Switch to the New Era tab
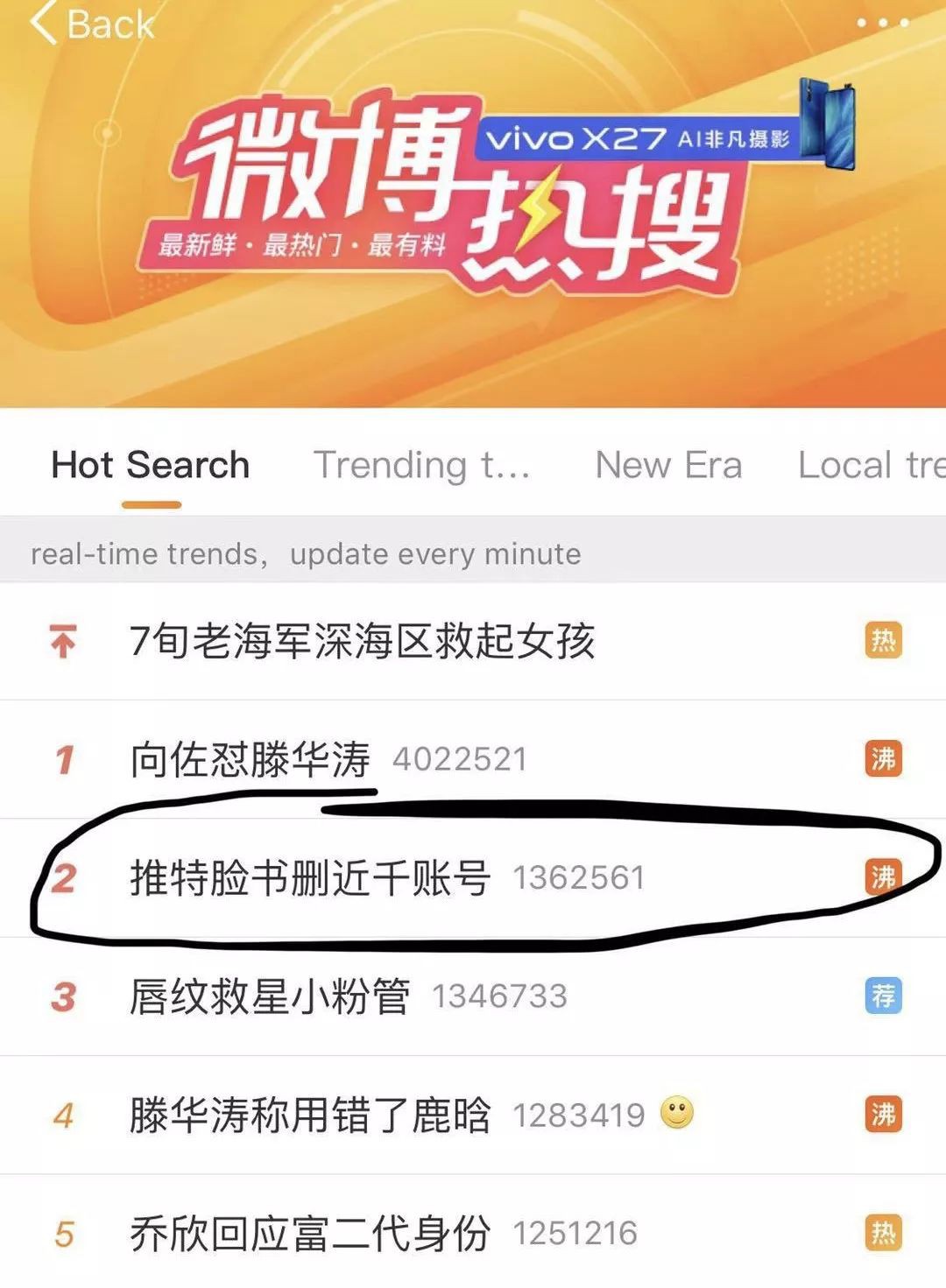This screenshot has height=1288, width=946. click(x=668, y=466)
